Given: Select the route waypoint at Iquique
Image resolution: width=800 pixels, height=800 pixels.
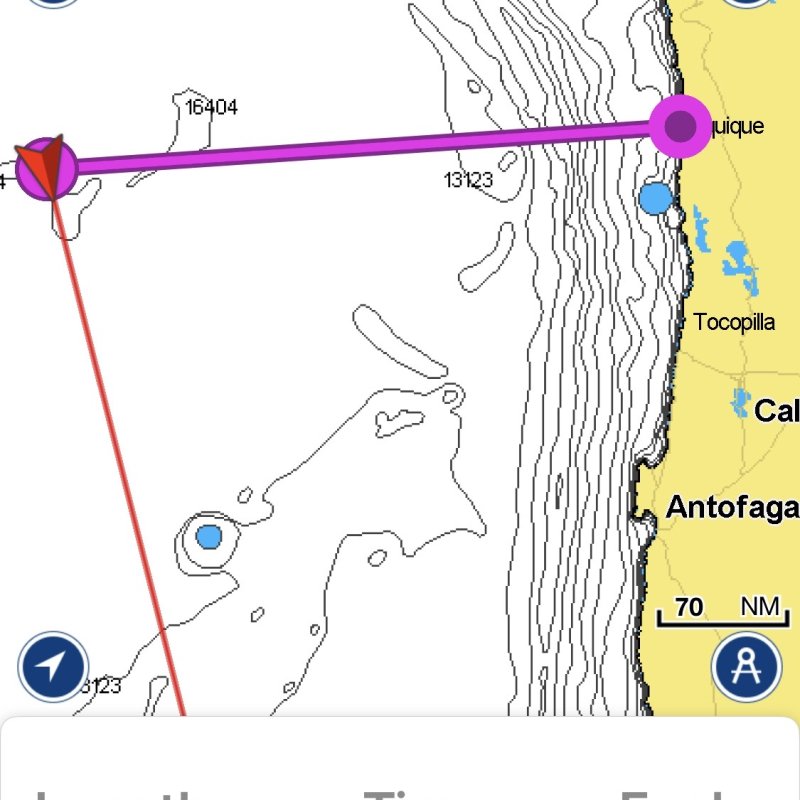Looking at the screenshot, I should pyautogui.click(x=680, y=127).
